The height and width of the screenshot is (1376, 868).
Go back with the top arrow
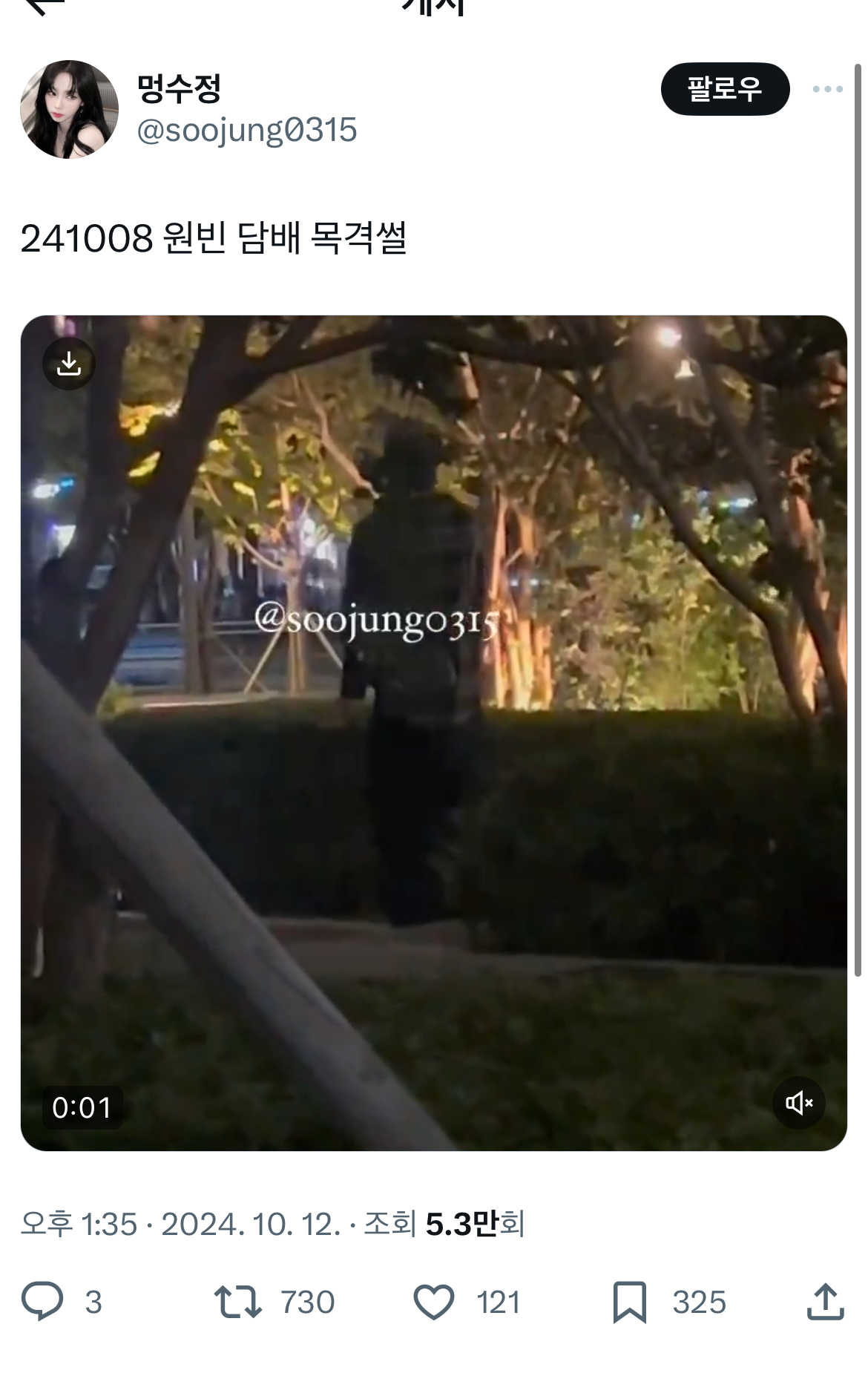coord(43,6)
